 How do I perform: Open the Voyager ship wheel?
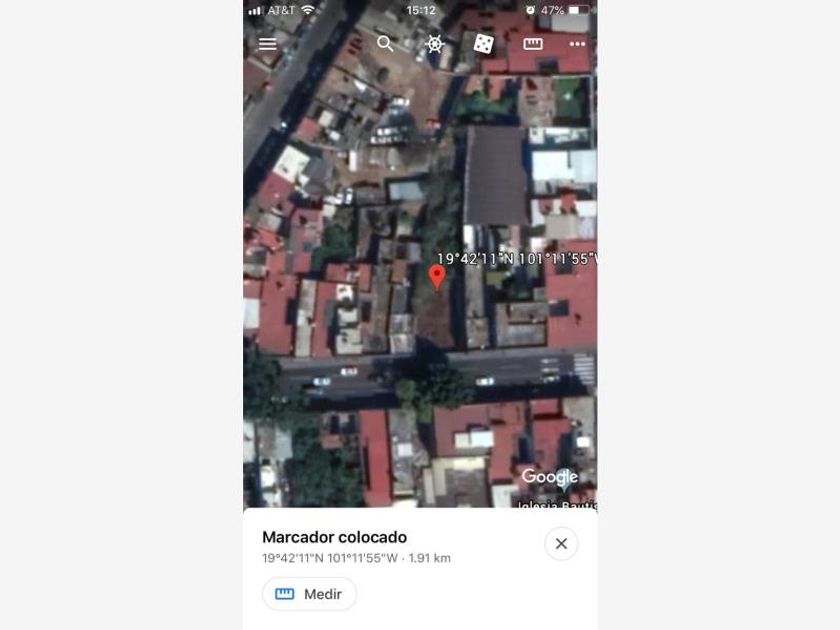(434, 44)
